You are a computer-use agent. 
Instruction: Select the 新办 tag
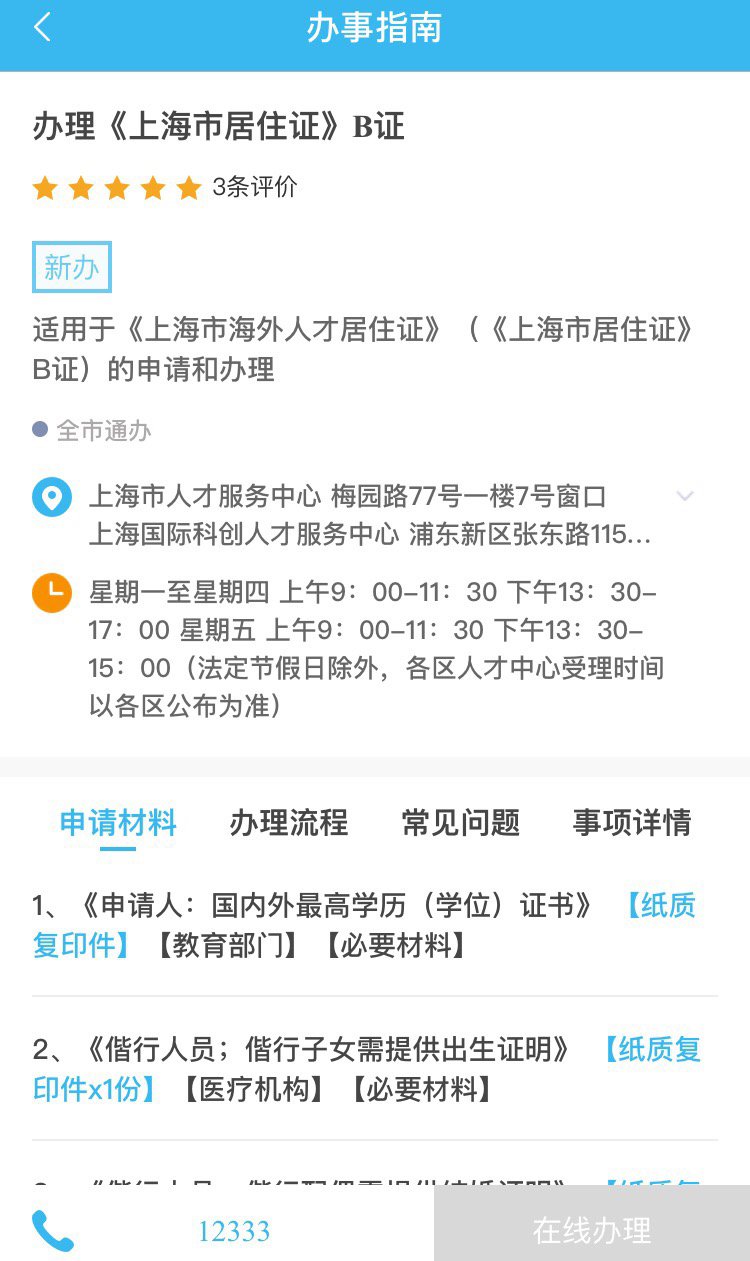coord(72,267)
